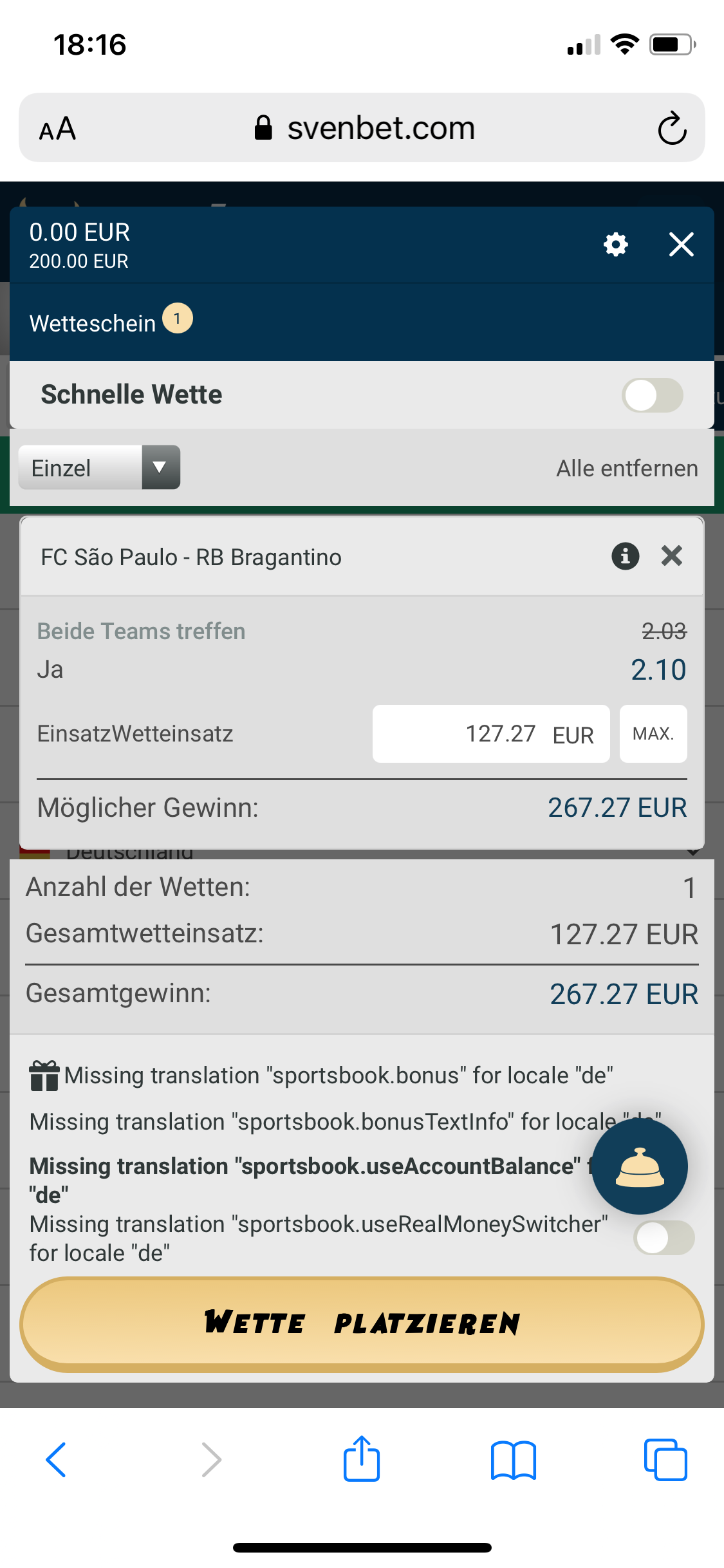Close the bet slip panel
Image resolution: width=724 pixels, height=1568 pixels.
(x=681, y=245)
